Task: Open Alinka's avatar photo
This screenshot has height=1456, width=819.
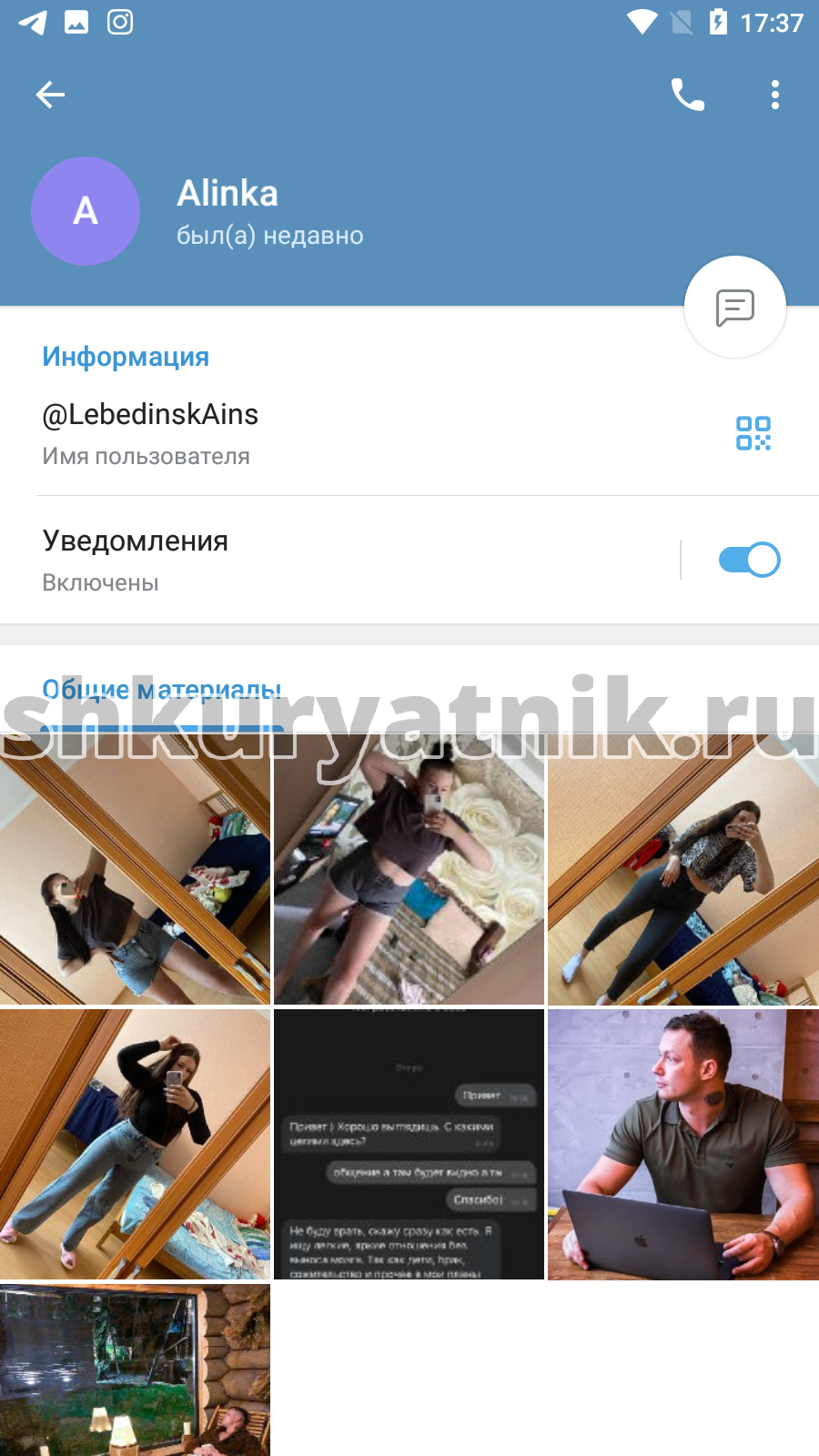Action: pyautogui.click(x=86, y=211)
